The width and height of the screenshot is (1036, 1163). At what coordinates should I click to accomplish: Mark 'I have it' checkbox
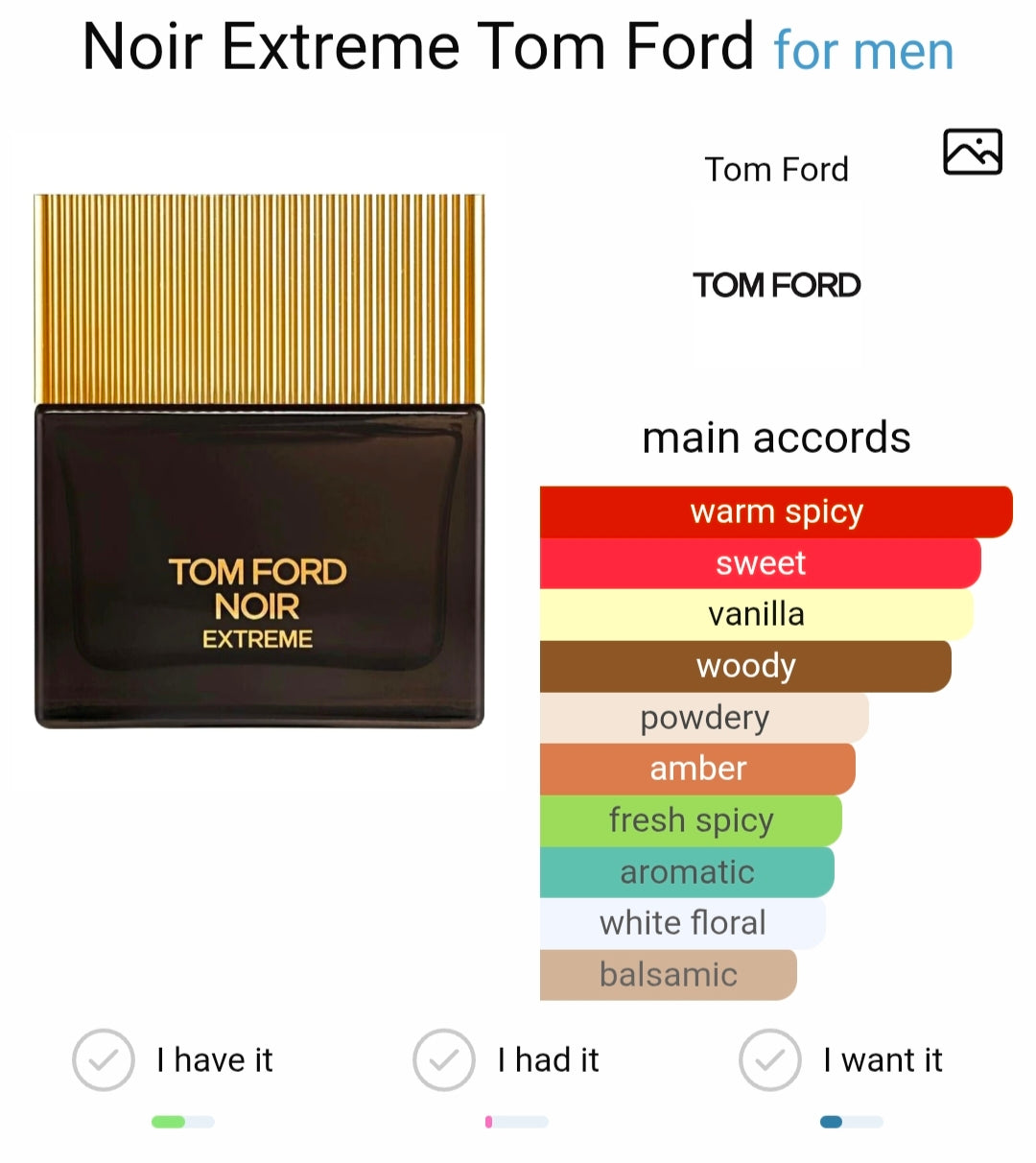click(104, 1059)
